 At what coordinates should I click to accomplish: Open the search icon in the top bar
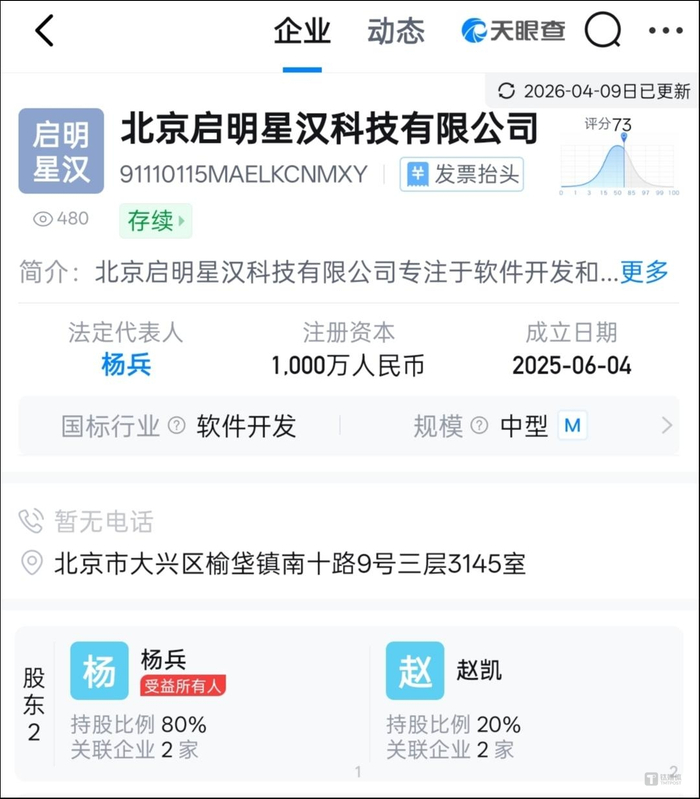(x=603, y=31)
